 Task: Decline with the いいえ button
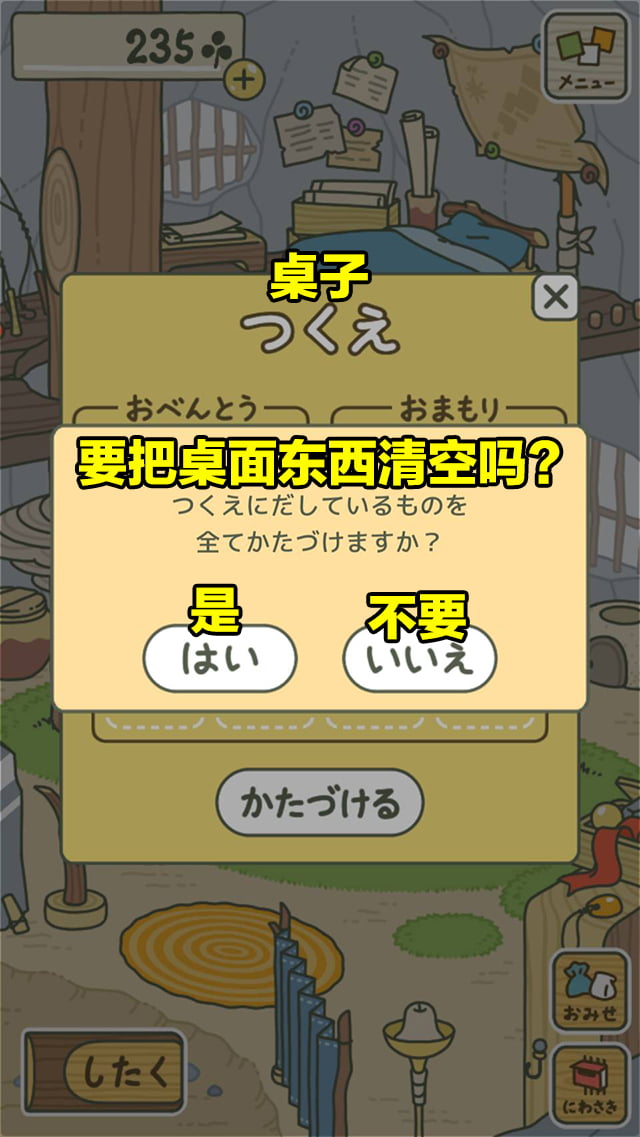point(420,659)
